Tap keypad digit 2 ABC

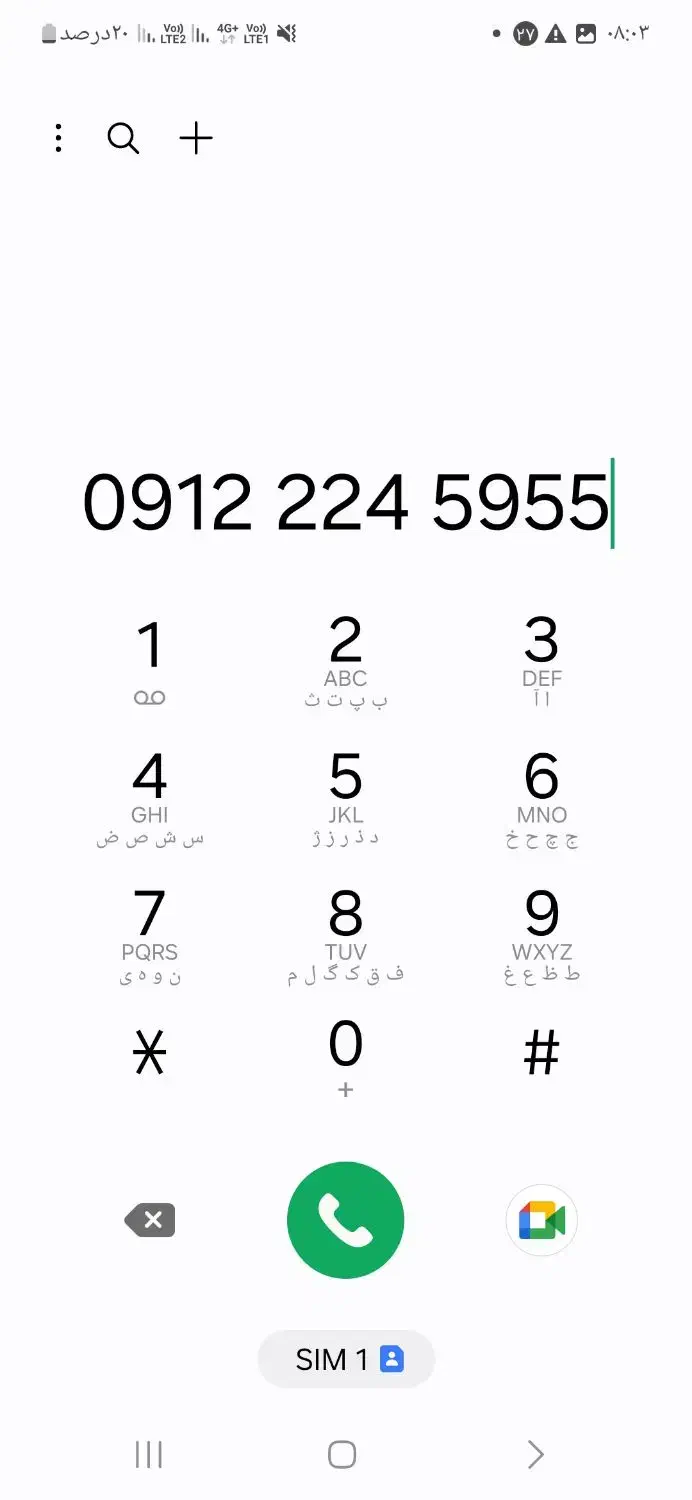(346, 660)
